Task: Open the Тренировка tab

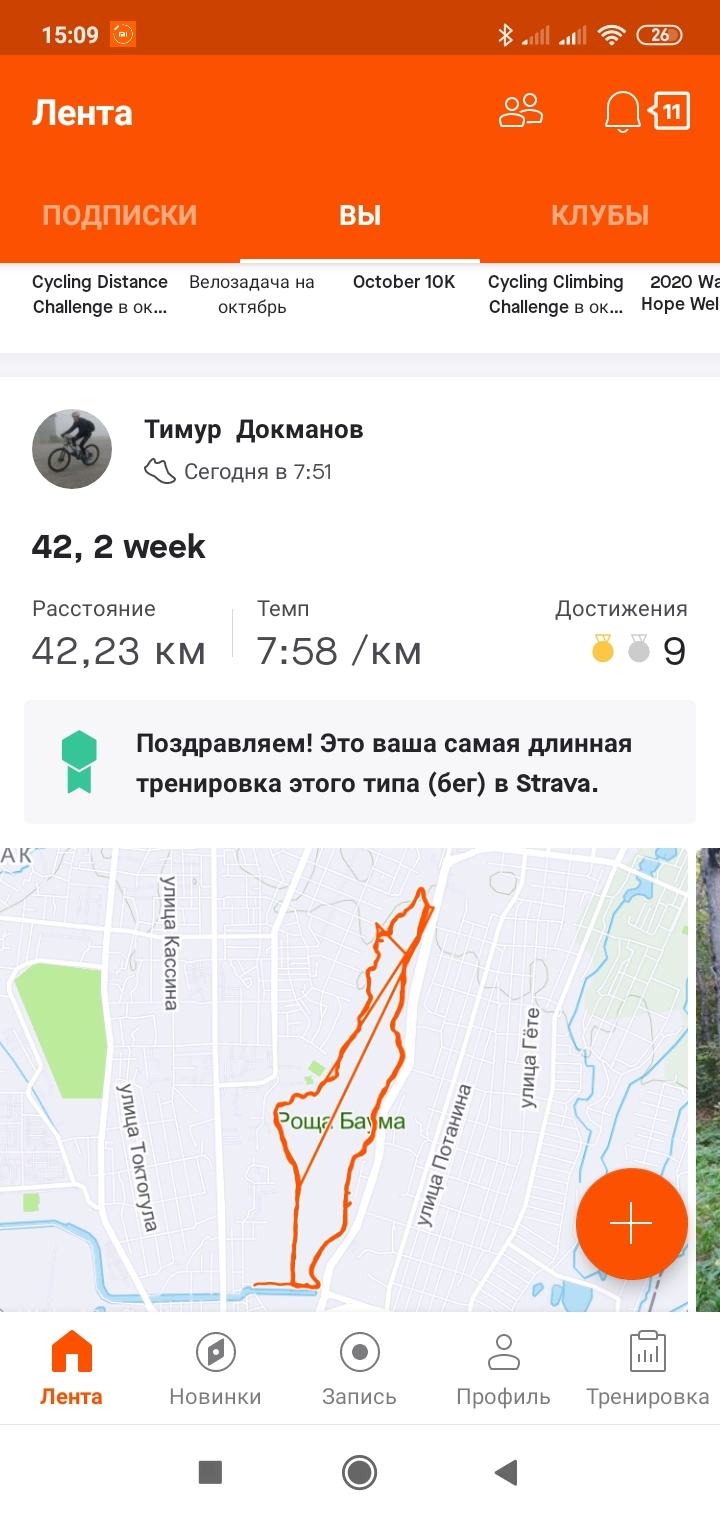Action: [647, 1368]
